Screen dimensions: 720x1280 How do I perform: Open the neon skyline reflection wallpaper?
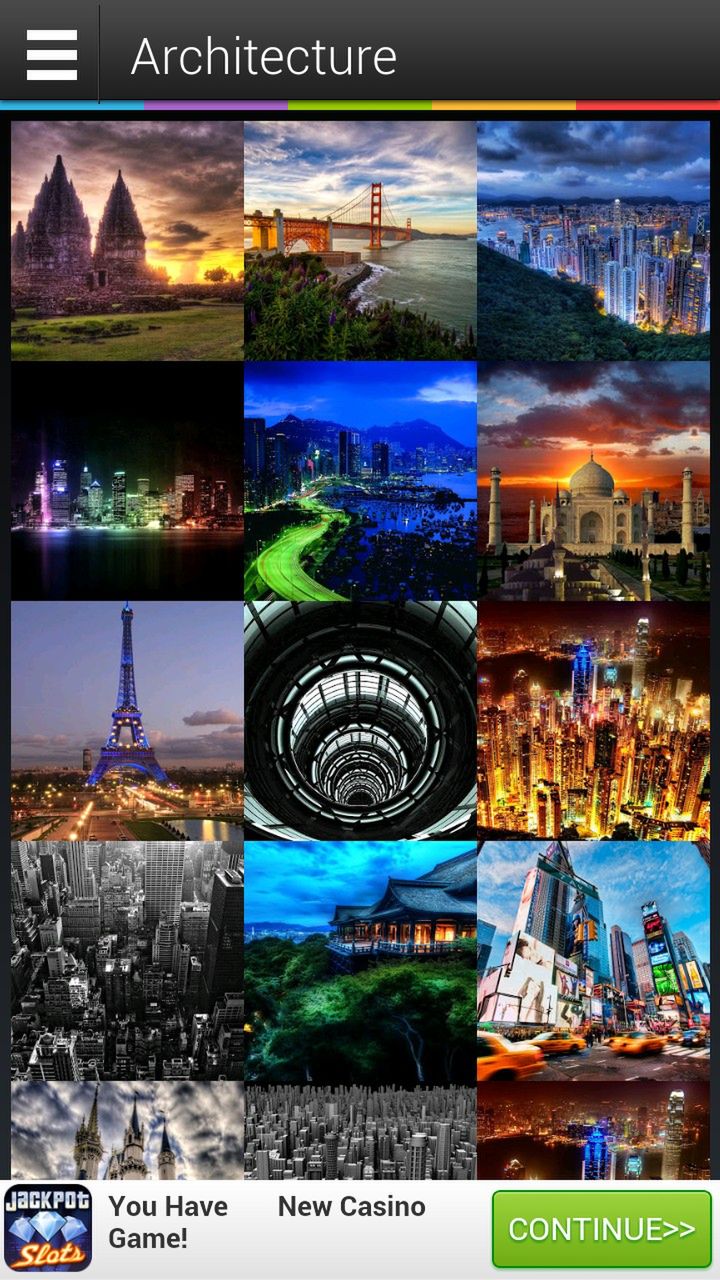click(127, 481)
